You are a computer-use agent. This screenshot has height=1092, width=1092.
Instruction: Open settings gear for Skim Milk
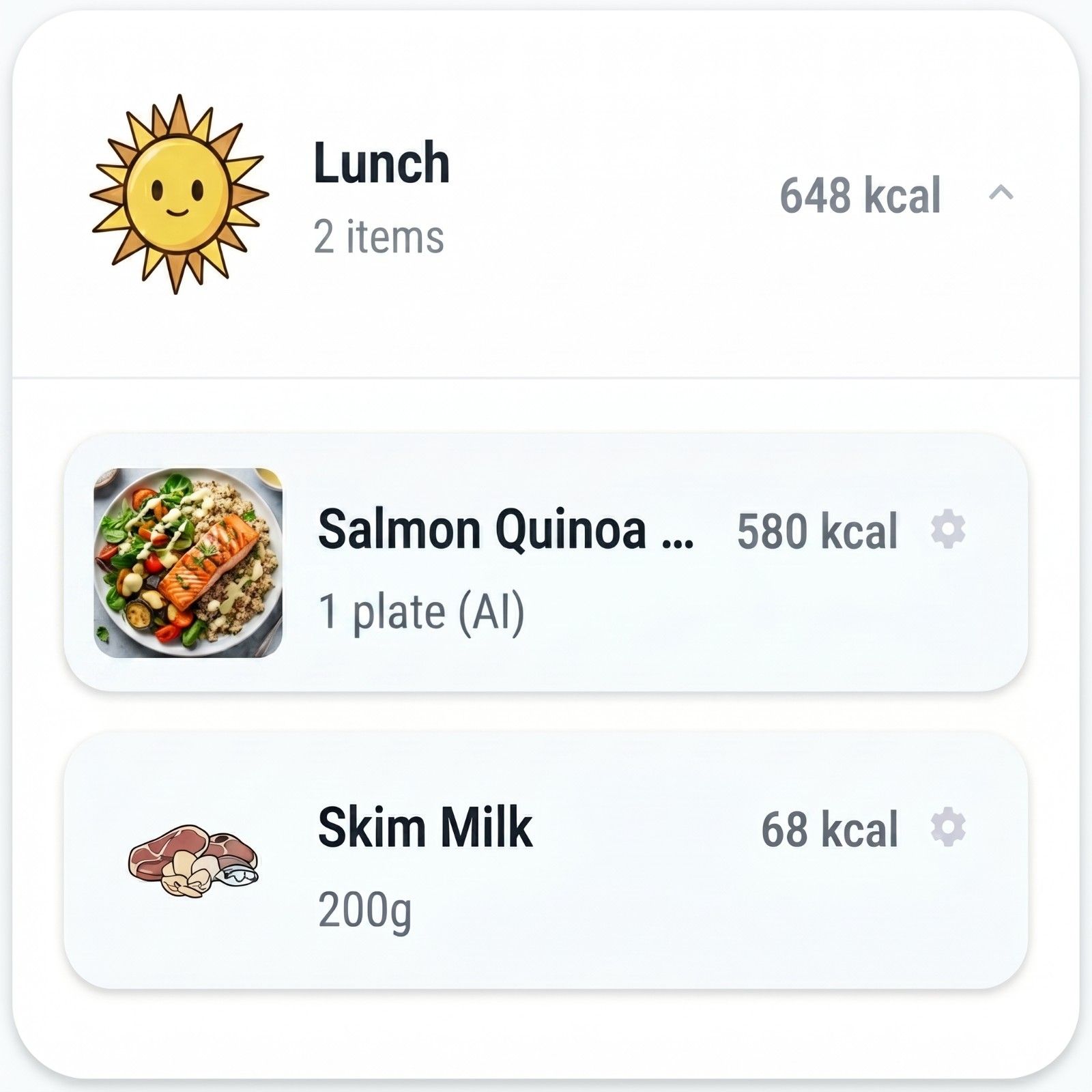[x=948, y=827]
